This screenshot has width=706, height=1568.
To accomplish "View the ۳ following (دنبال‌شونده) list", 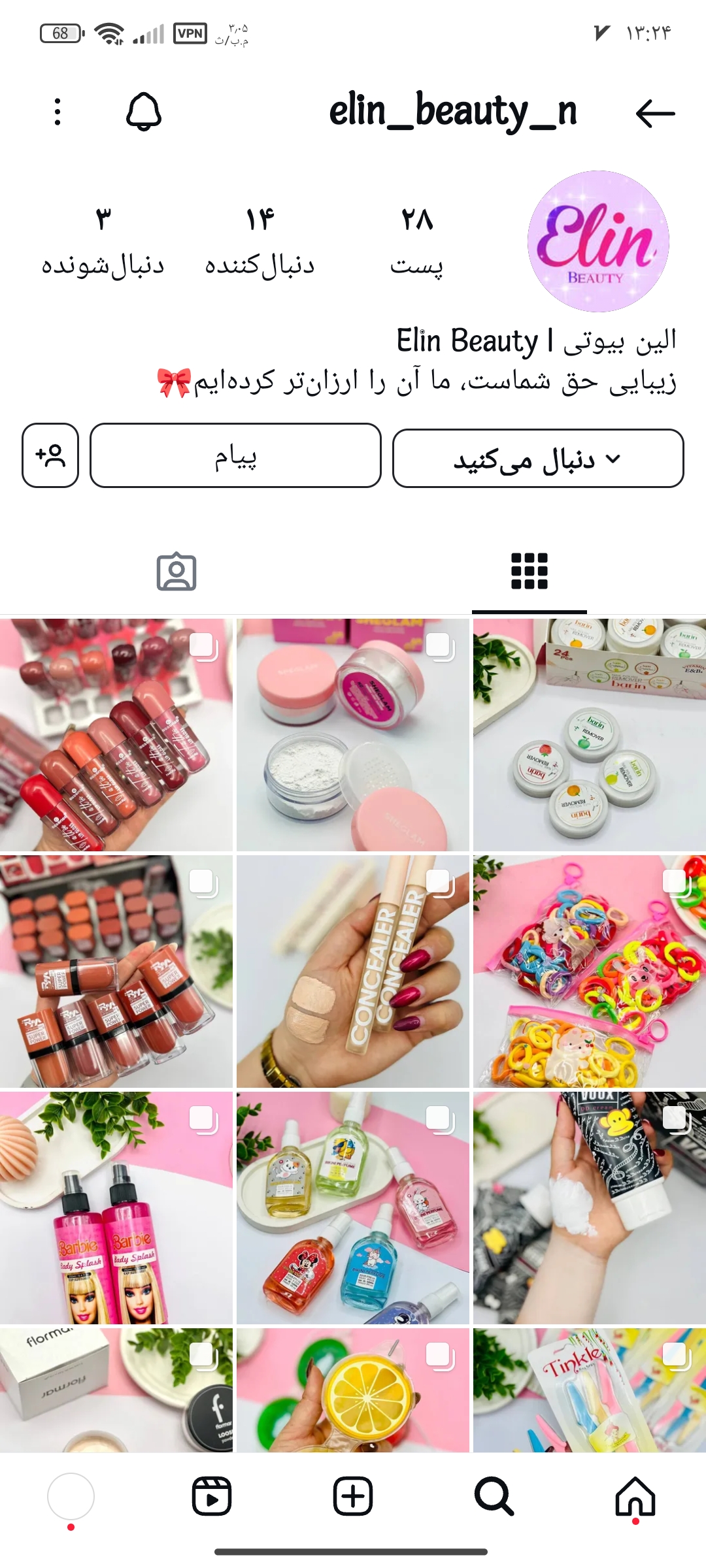I will [x=103, y=242].
